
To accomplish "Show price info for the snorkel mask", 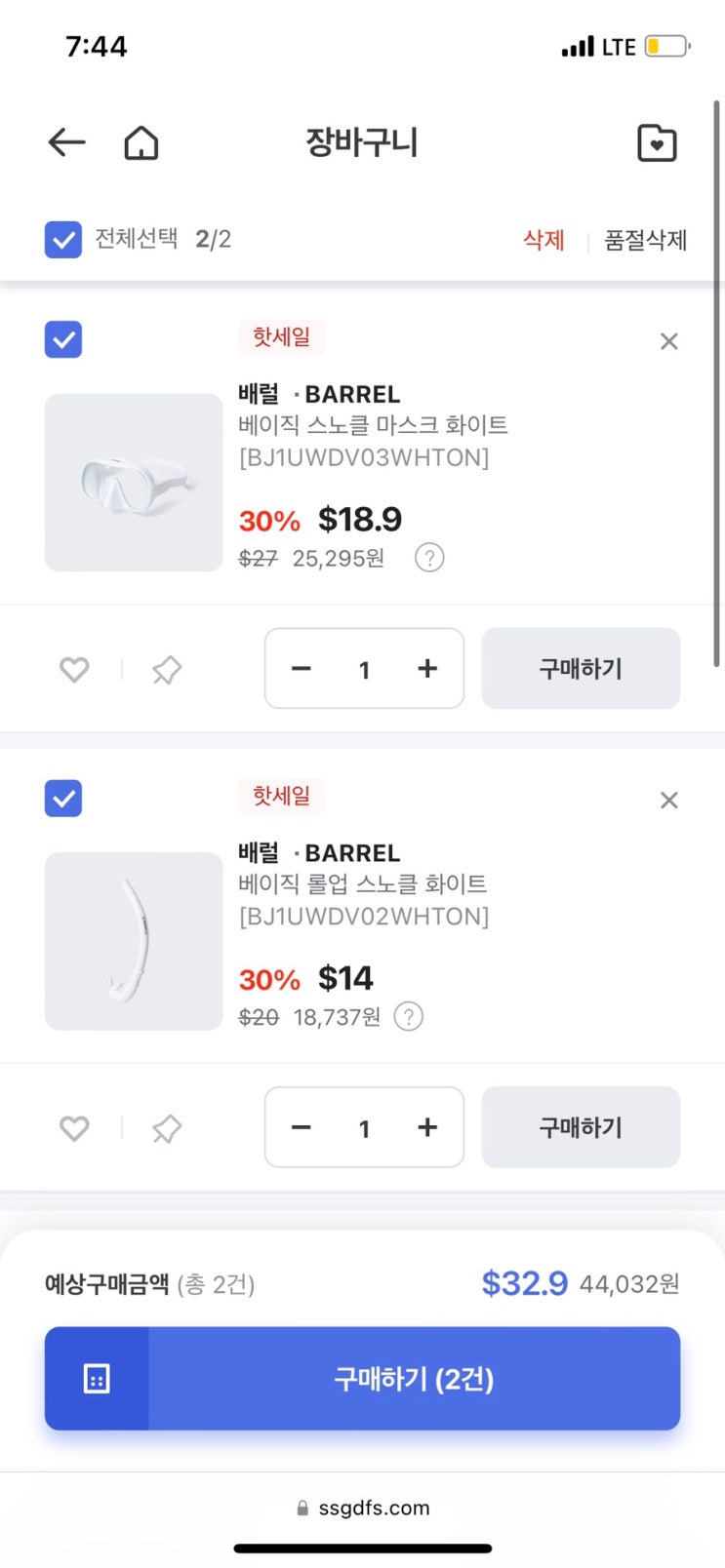I will pyautogui.click(x=429, y=558).
